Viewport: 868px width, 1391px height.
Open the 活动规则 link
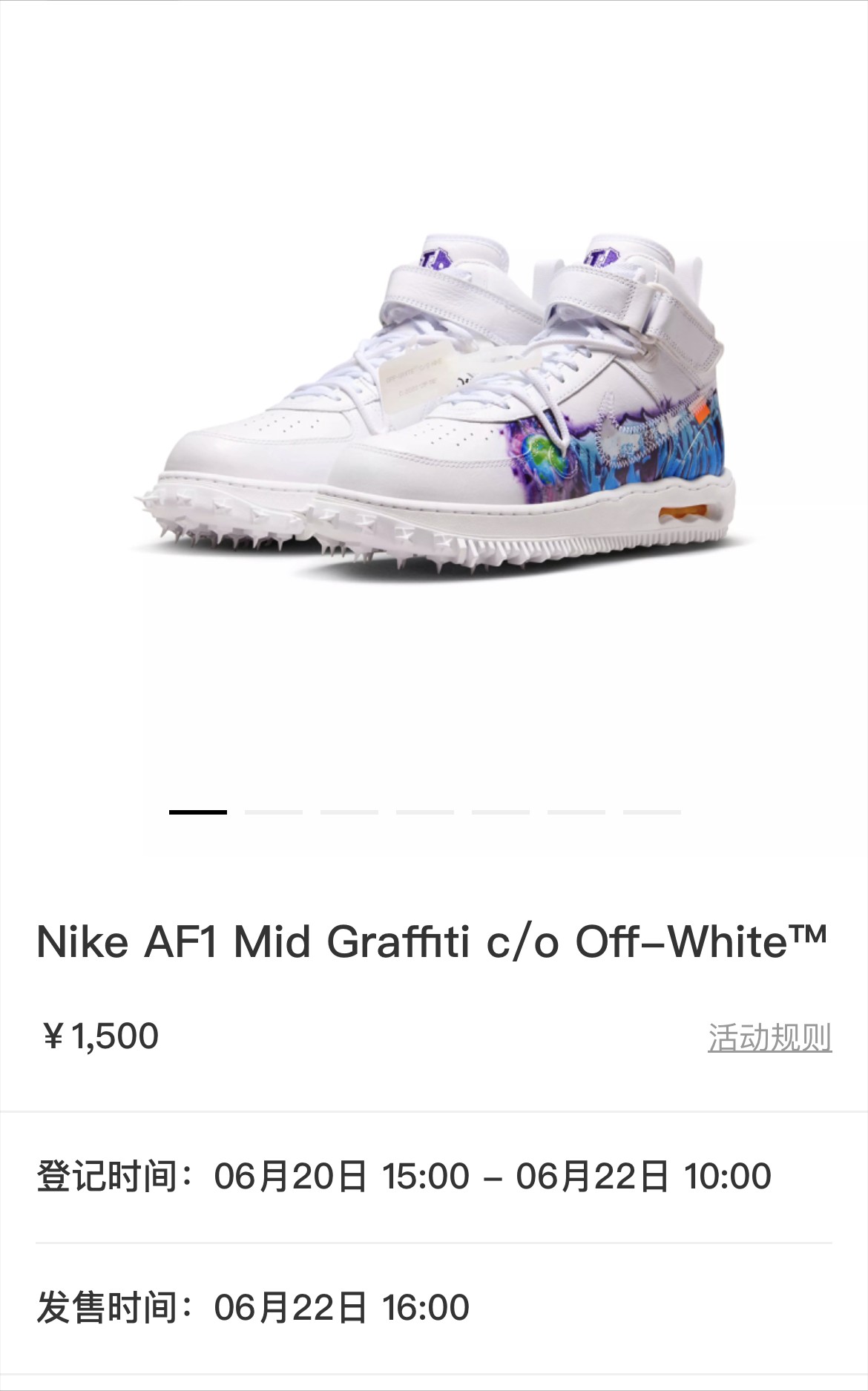click(x=769, y=1037)
